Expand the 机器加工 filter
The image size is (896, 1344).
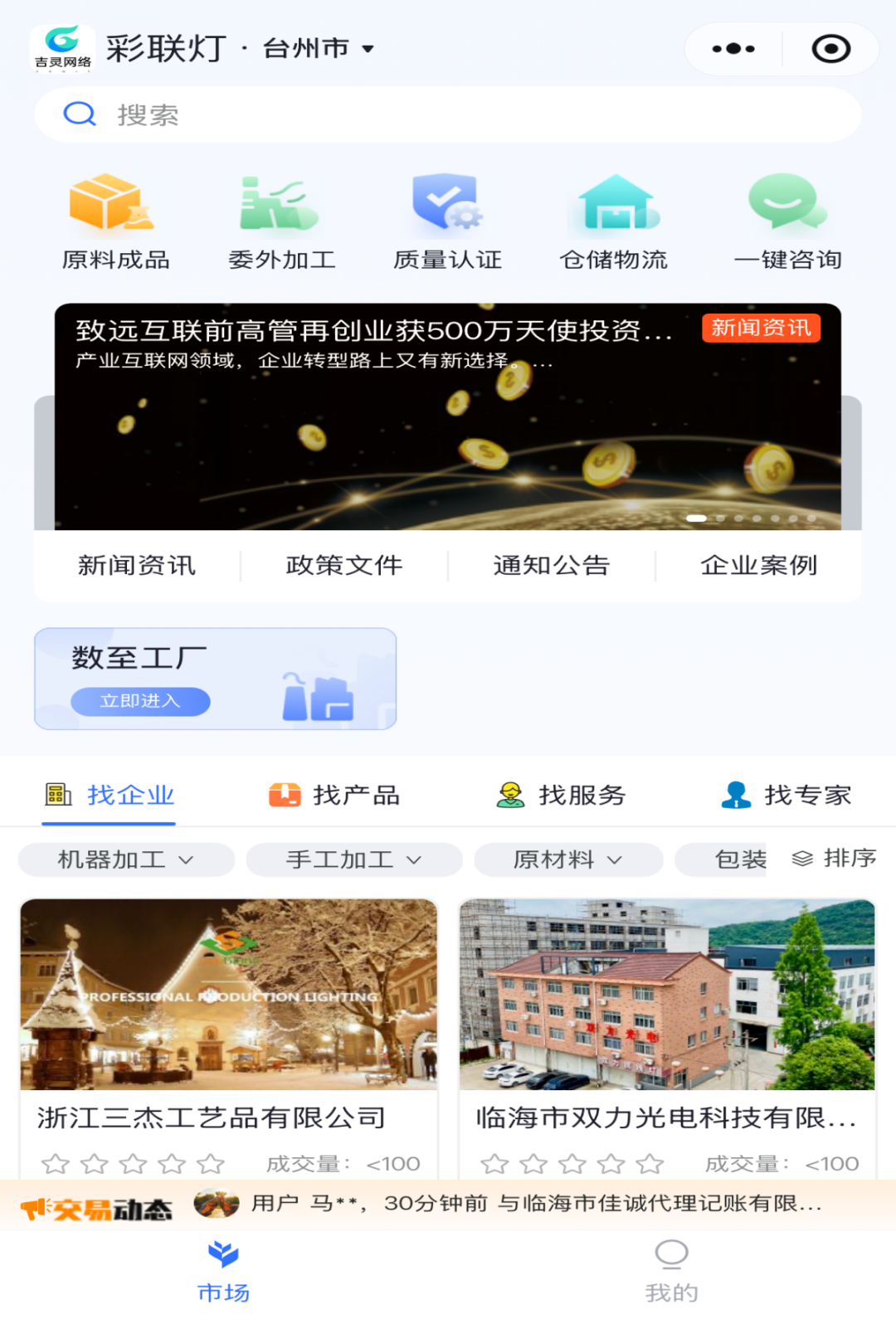126,859
